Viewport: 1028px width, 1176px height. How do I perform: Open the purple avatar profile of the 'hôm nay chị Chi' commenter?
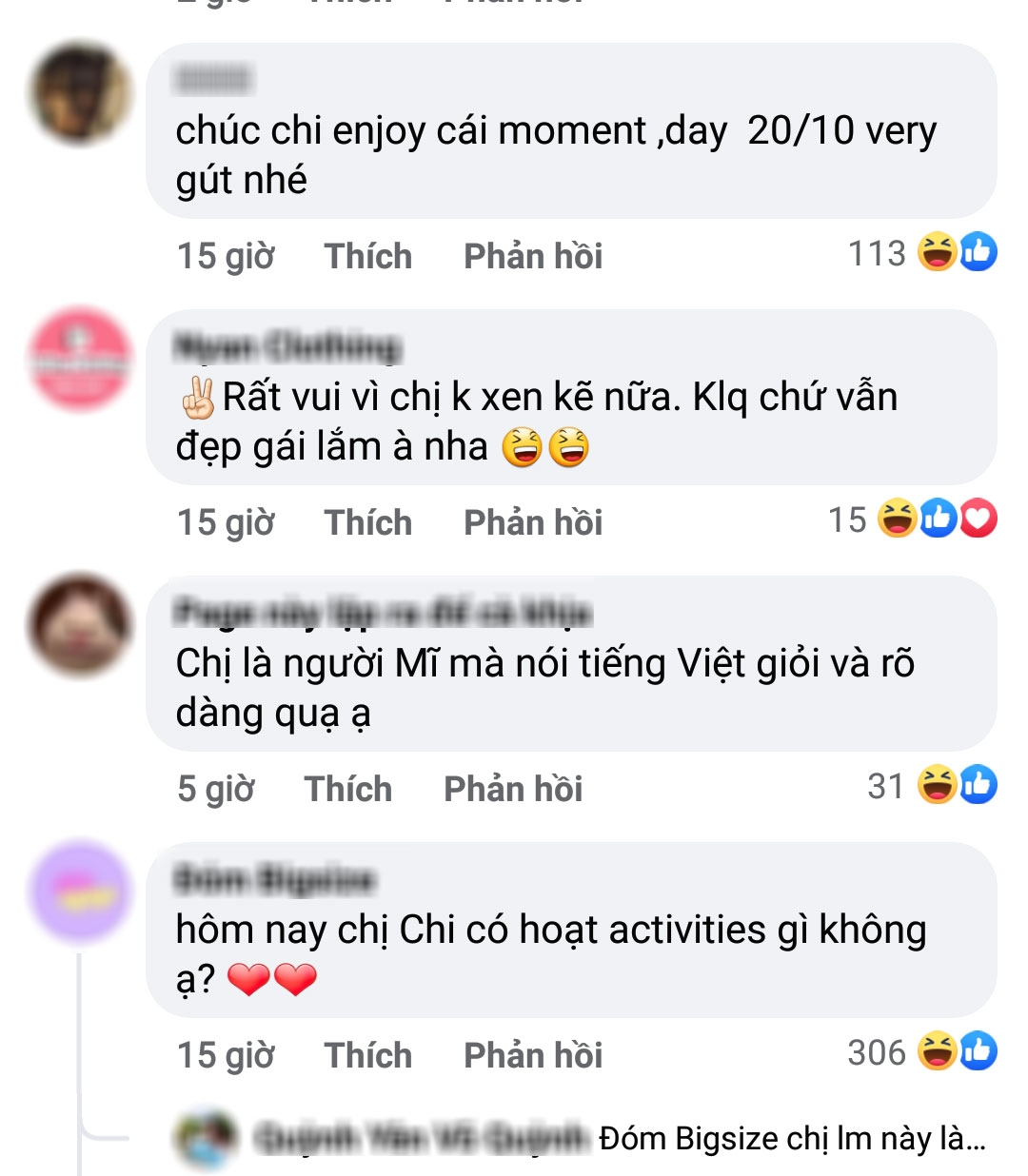pos(80,892)
